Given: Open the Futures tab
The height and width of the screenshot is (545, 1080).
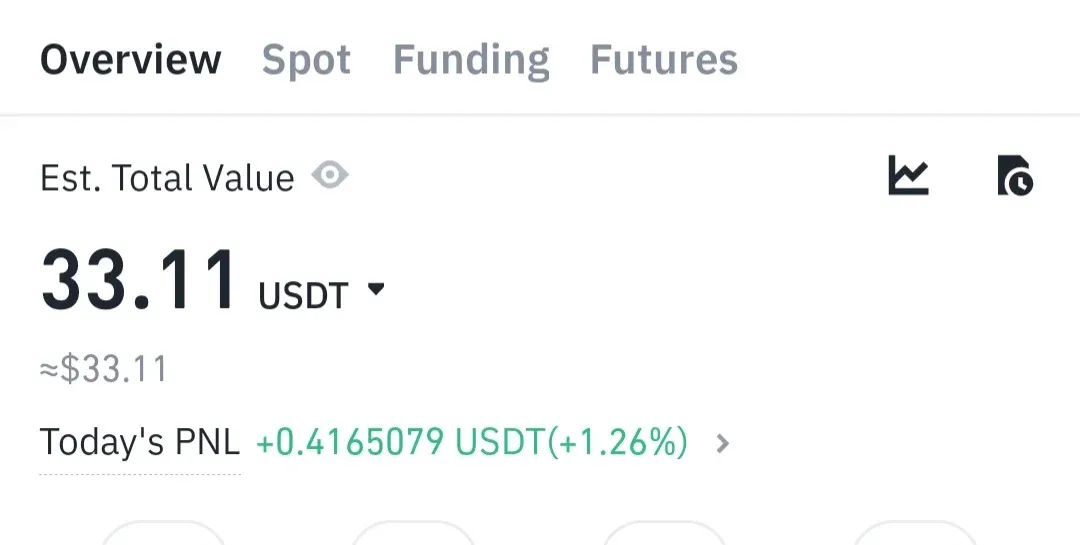Looking at the screenshot, I should point(664,60).
